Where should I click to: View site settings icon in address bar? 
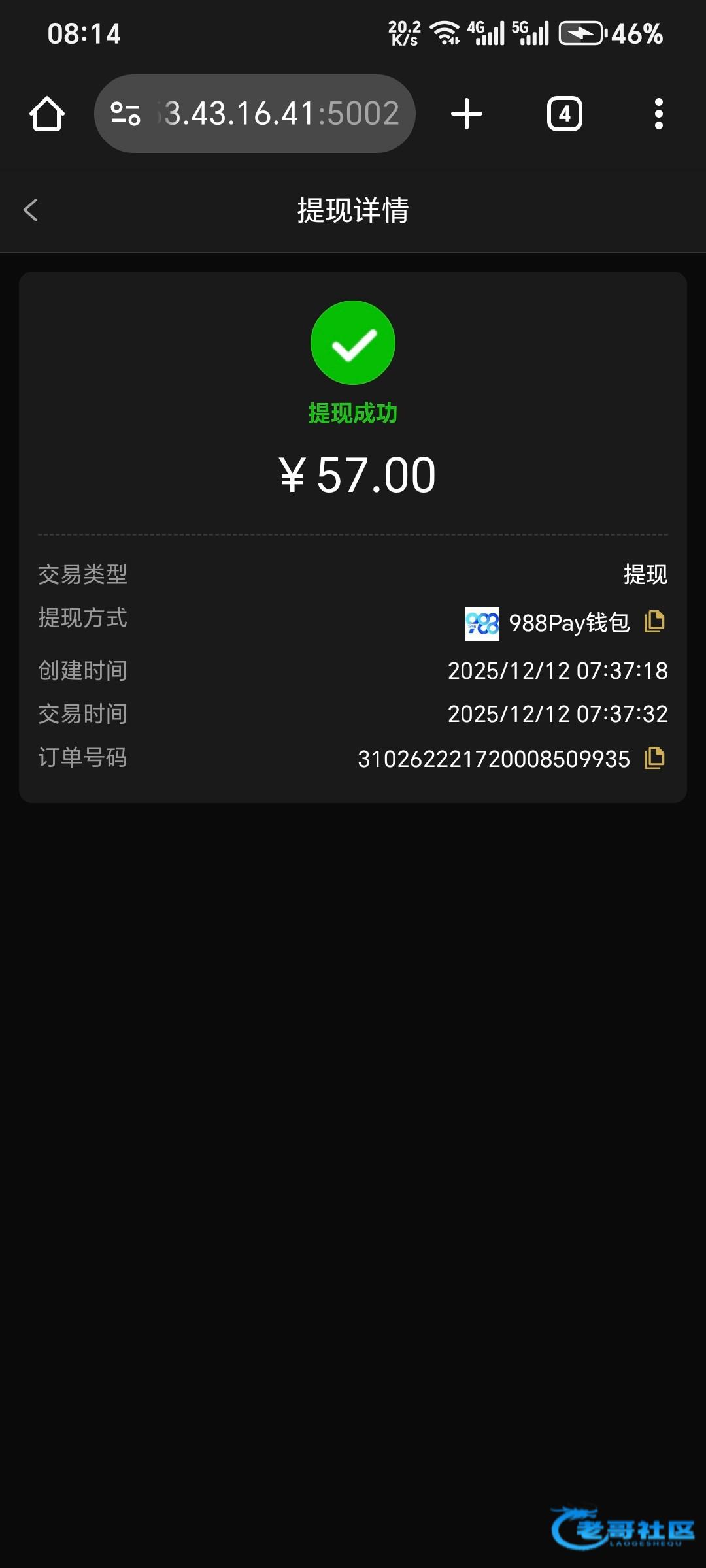125,114
